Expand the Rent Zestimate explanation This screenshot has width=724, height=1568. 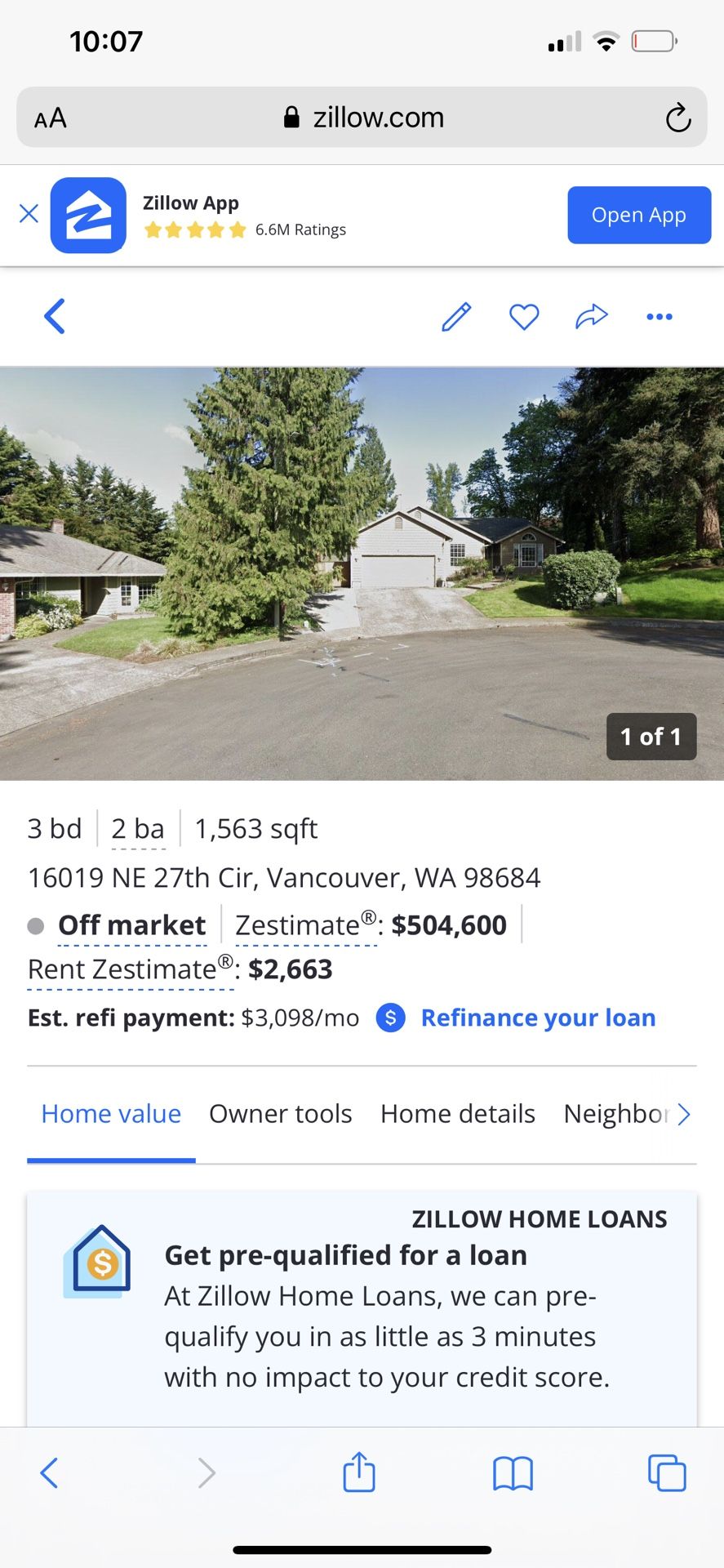[131, 970]
